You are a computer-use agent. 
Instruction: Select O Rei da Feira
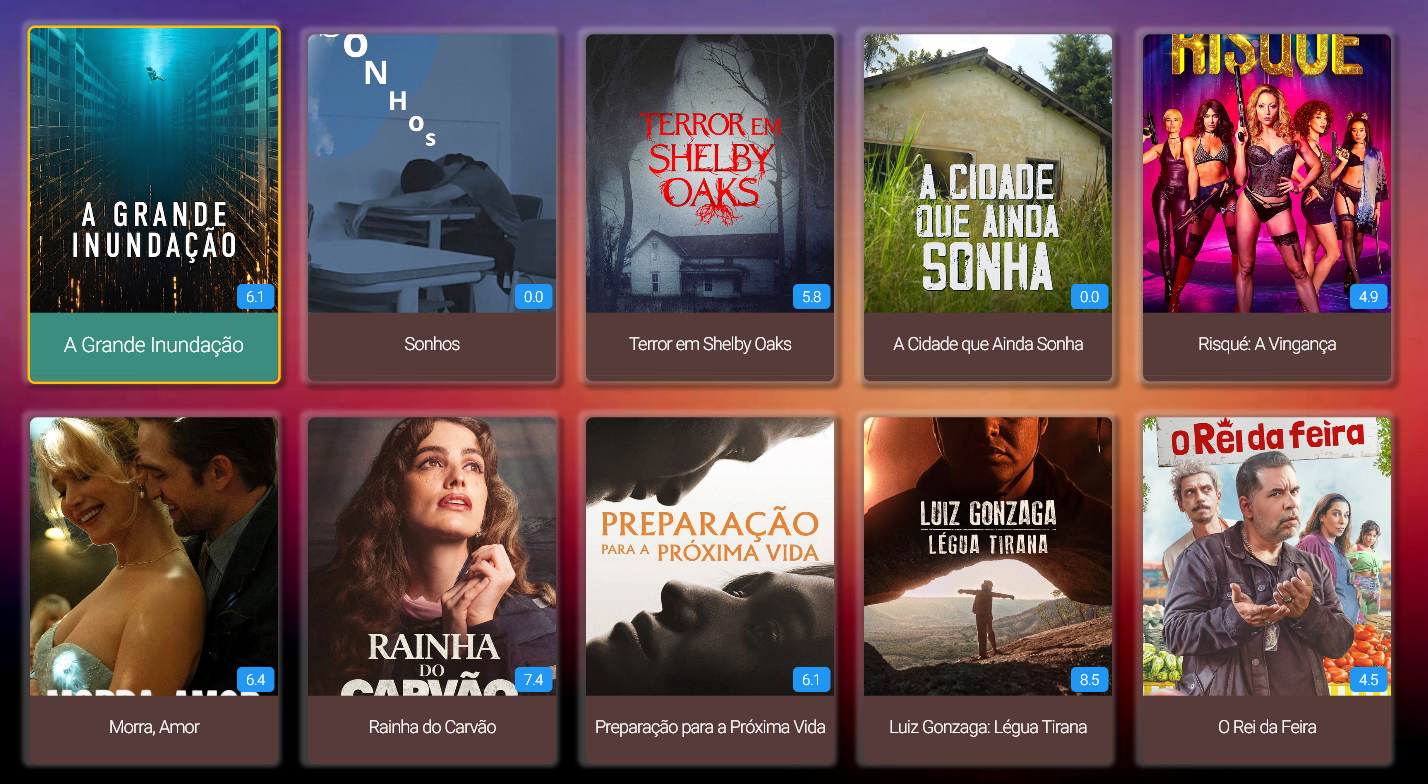(1267, 590)
